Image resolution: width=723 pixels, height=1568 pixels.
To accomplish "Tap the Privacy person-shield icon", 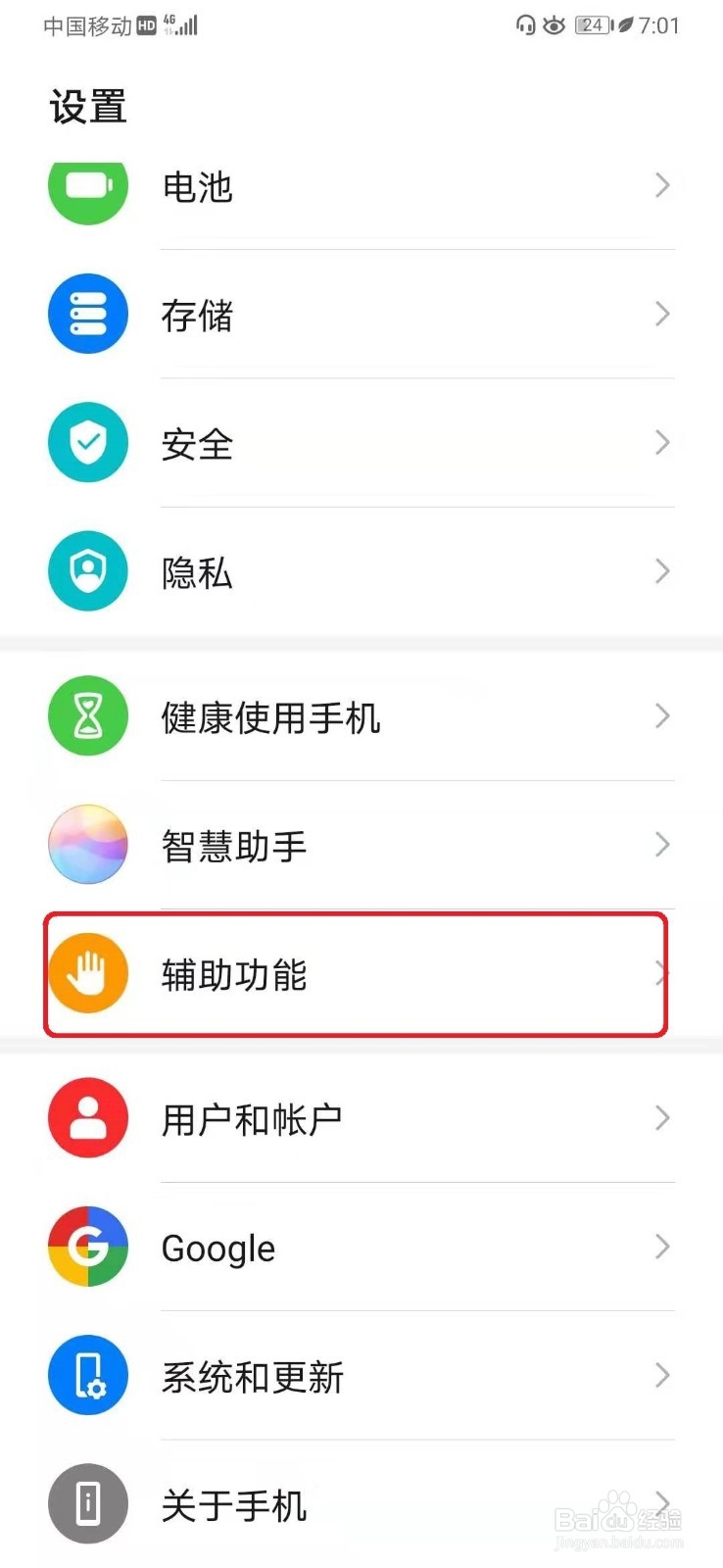I will pos(87,571).
